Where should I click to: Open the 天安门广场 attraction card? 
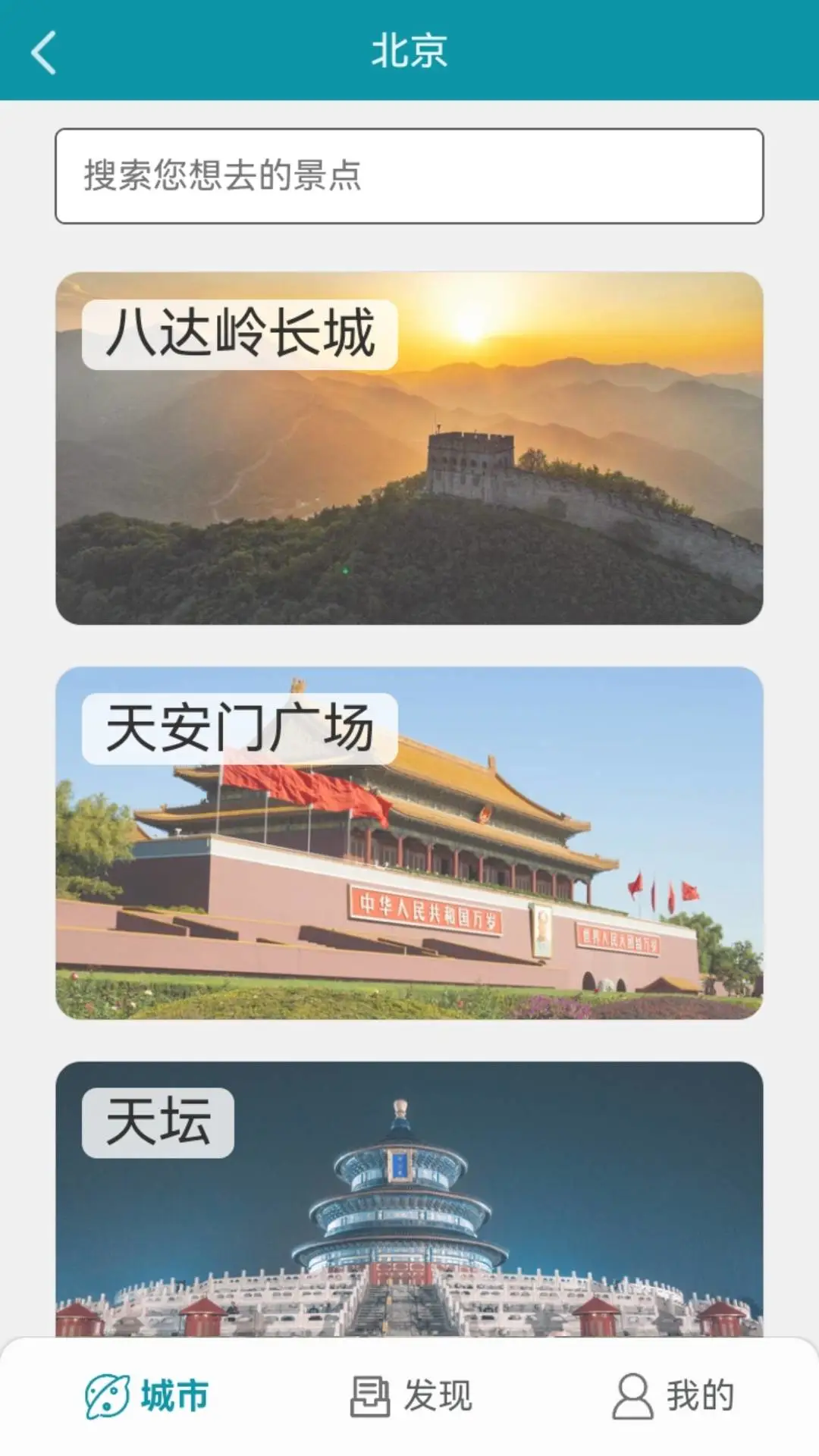tap(409, 849)
